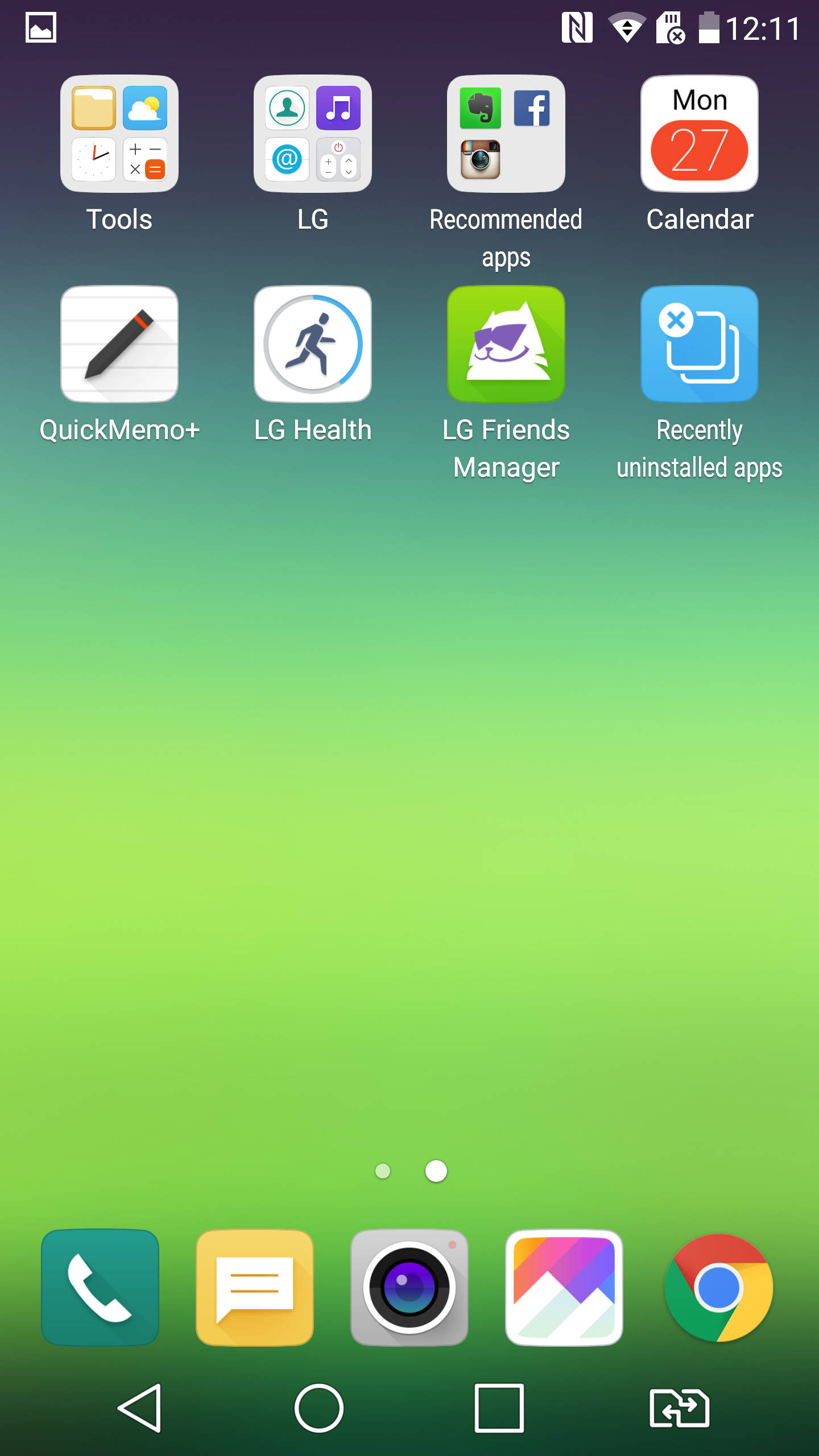Viewport: 819px width, 1456px height.
Task: Tap the NFC status bar icon
Action: coord(577,26)
